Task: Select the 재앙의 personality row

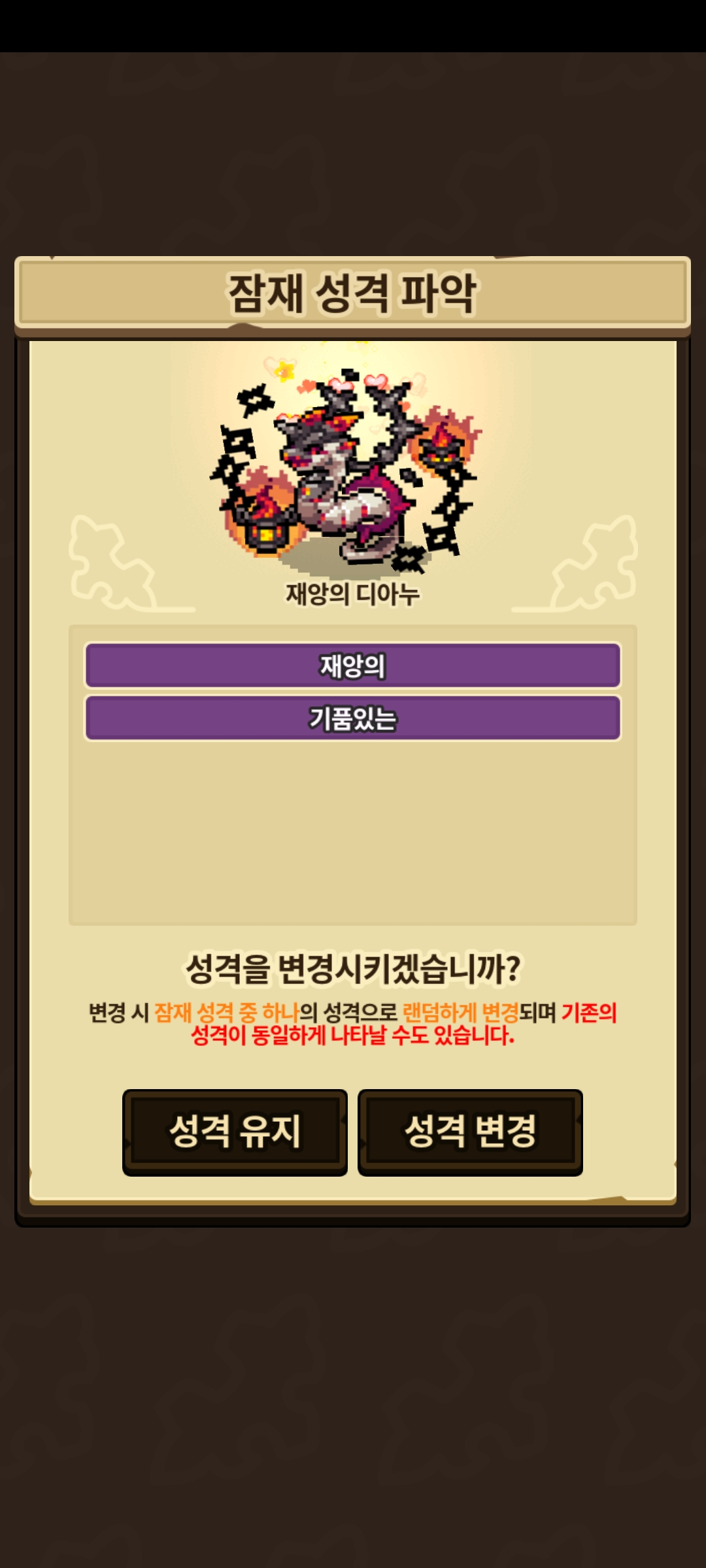Action: tap(353, 666)
